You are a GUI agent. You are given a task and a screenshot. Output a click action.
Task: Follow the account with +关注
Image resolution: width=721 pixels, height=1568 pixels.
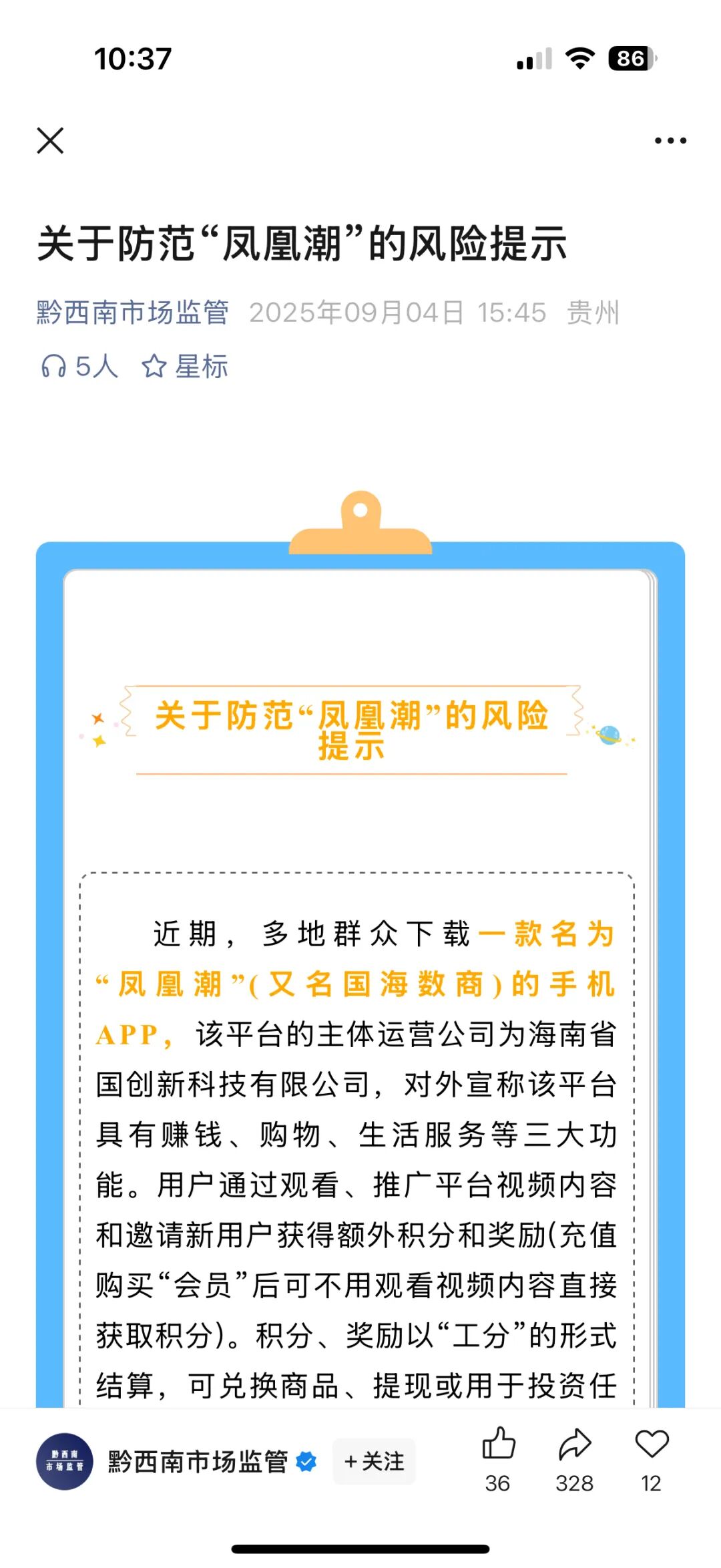click(x=374, y=1462)
